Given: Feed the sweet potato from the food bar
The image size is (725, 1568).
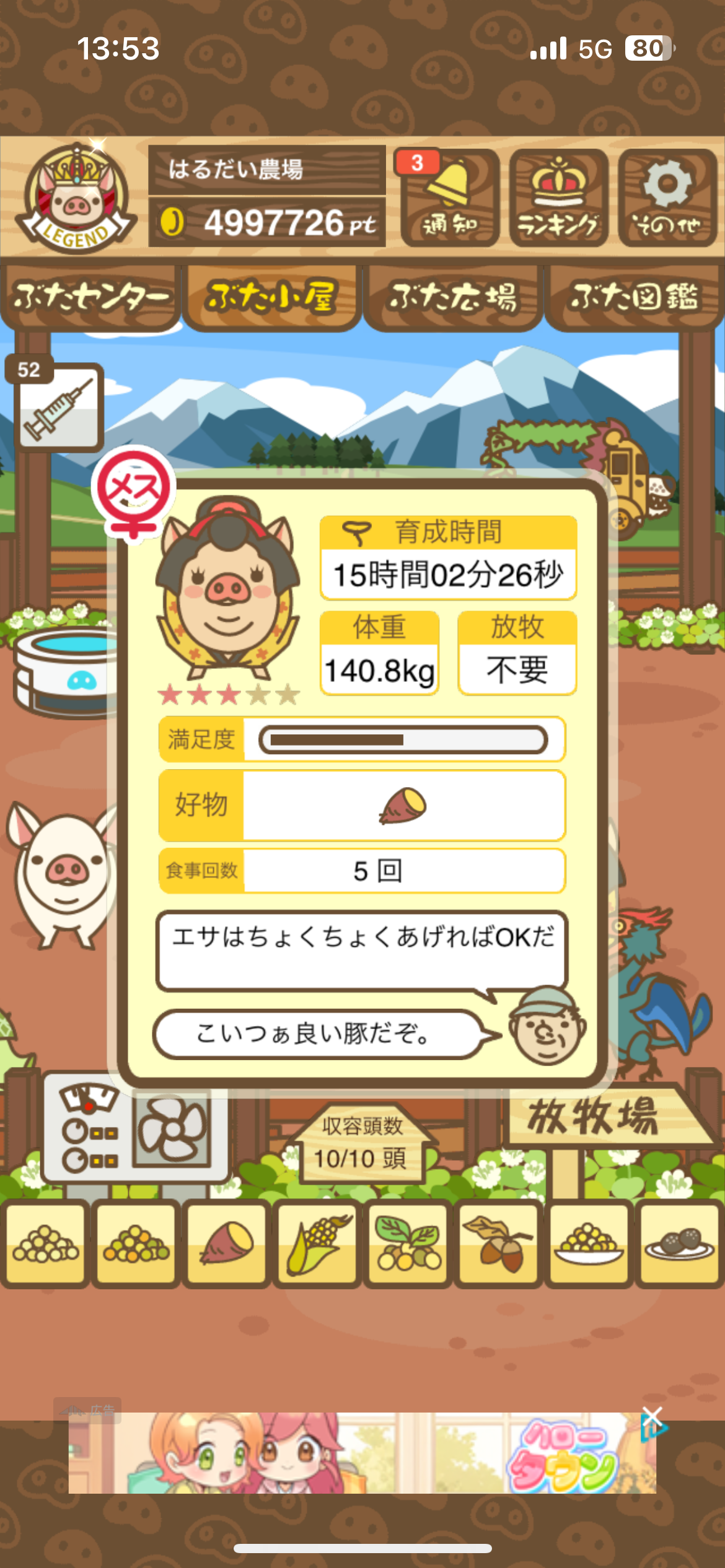Looking at the screenshot, I should click(x=226, y=1243).
